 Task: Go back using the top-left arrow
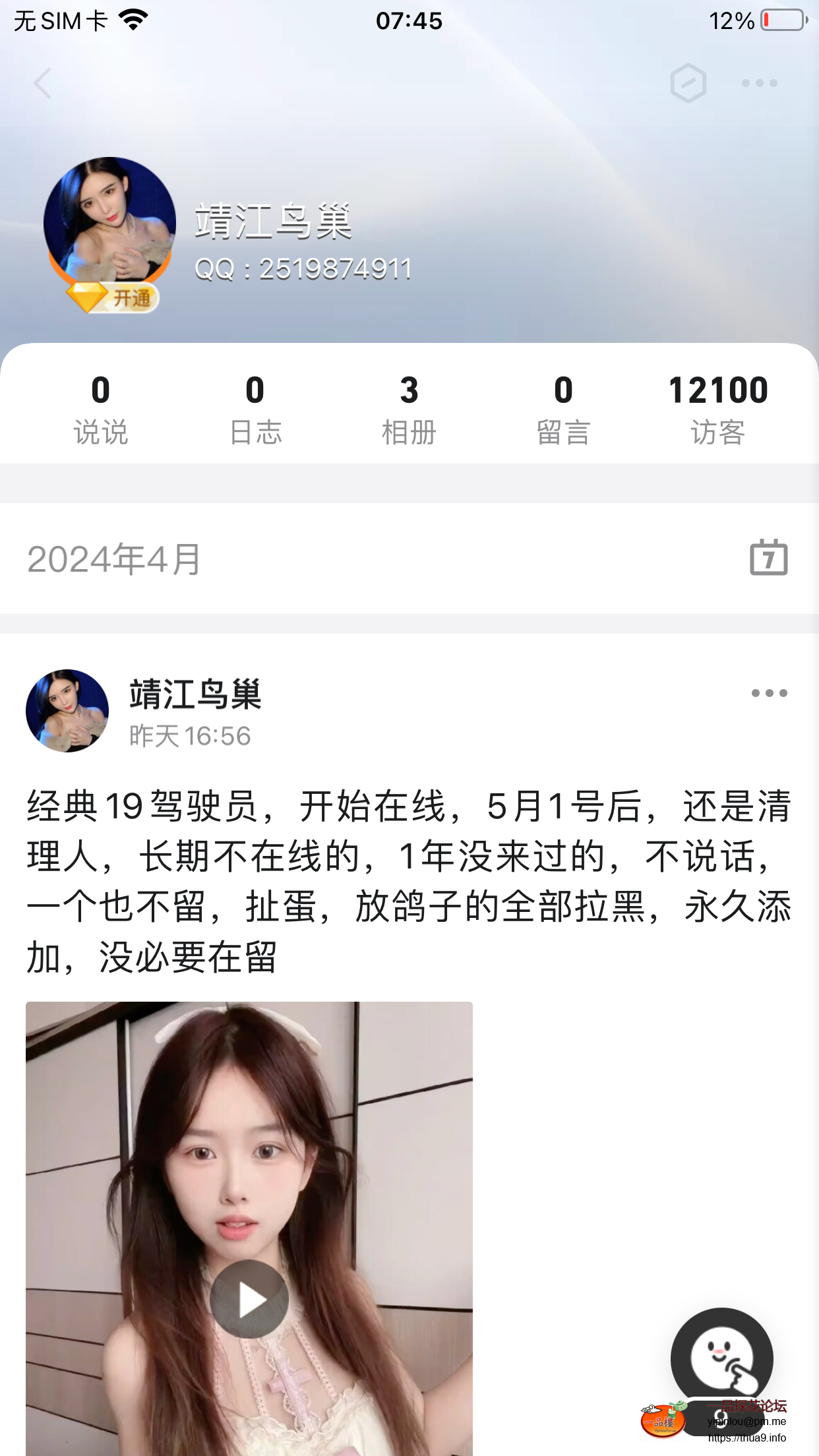[43, 83]
